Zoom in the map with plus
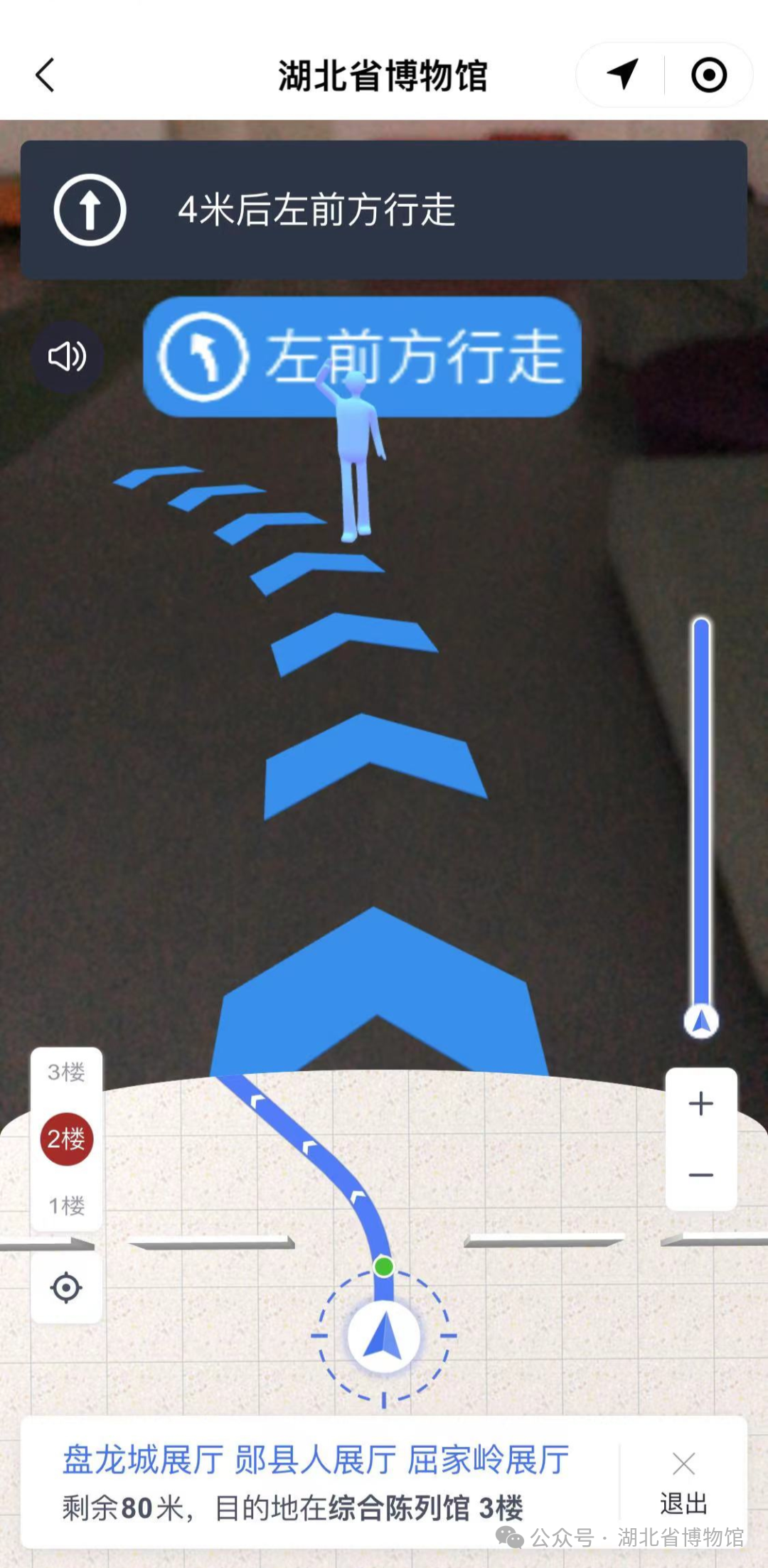The width and height of the screenshot is (768, 1568). tap(701, 1103)
